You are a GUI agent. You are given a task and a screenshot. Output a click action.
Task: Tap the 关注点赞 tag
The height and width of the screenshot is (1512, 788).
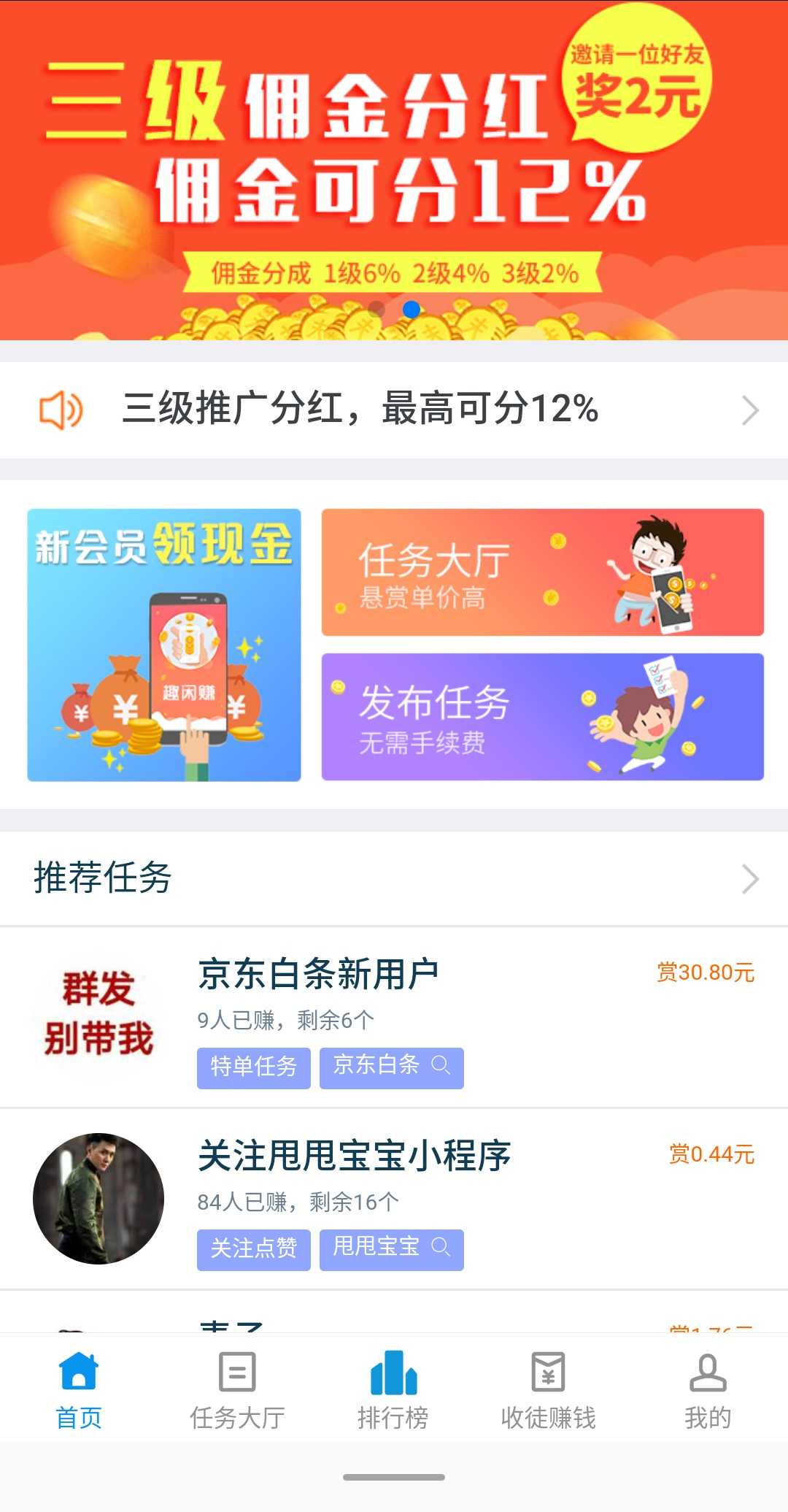coord(253,1249)
